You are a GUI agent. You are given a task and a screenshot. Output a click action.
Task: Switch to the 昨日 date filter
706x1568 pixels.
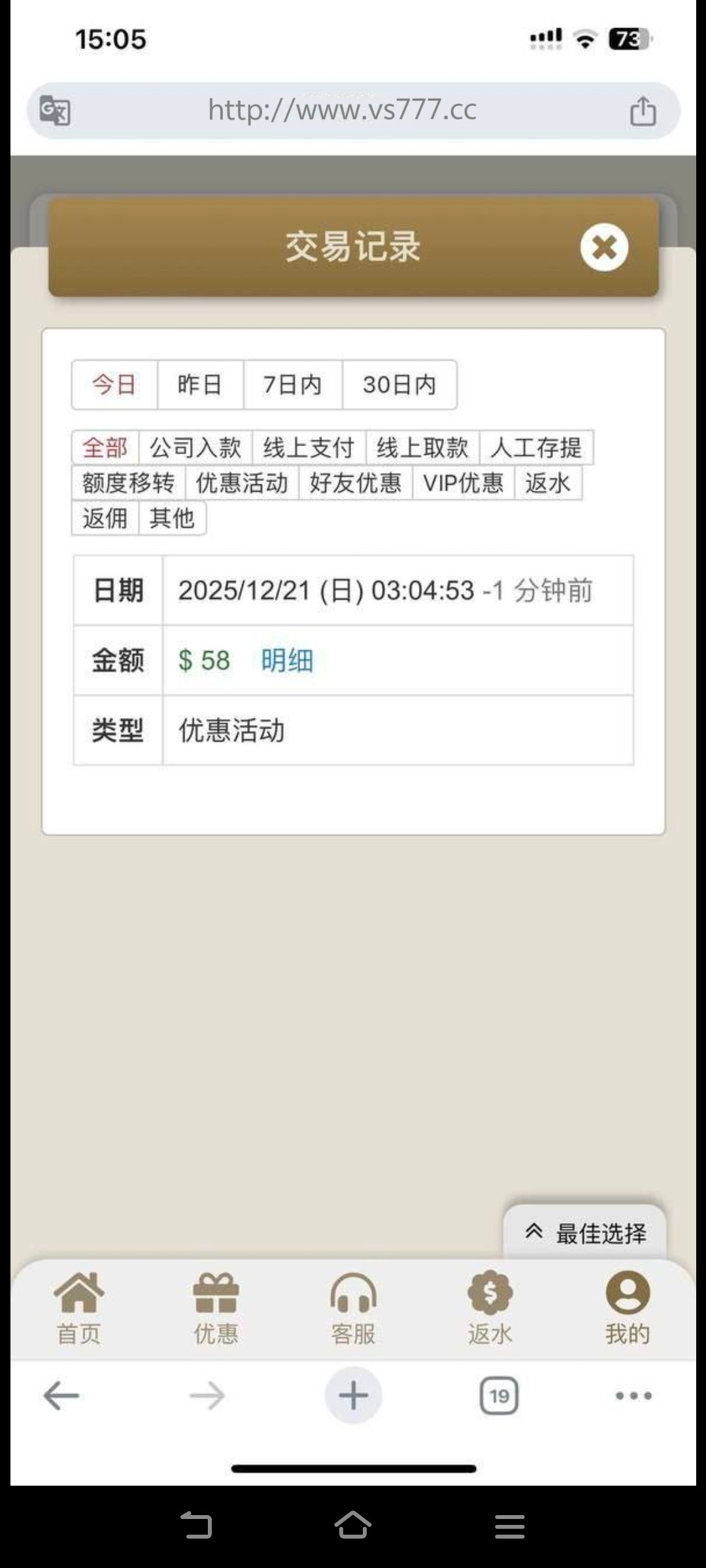tap(200, 385)
